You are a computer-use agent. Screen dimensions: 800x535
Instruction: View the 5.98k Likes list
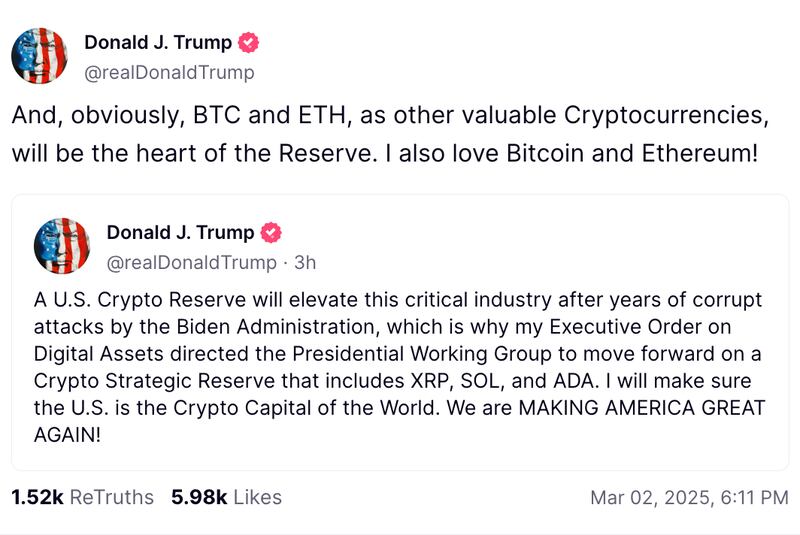tap(226, 497)
